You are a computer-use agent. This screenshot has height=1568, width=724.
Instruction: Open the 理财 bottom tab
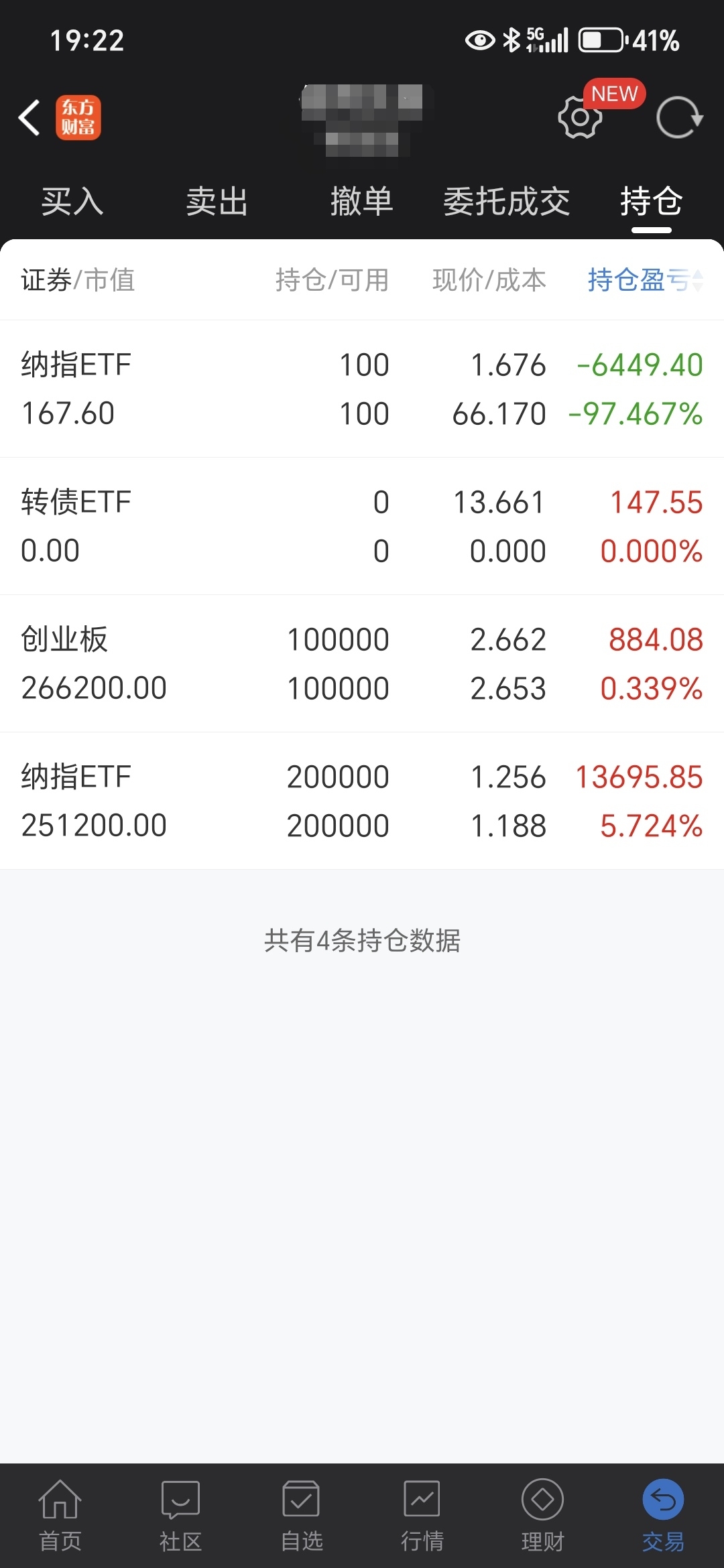[543, 1516]
